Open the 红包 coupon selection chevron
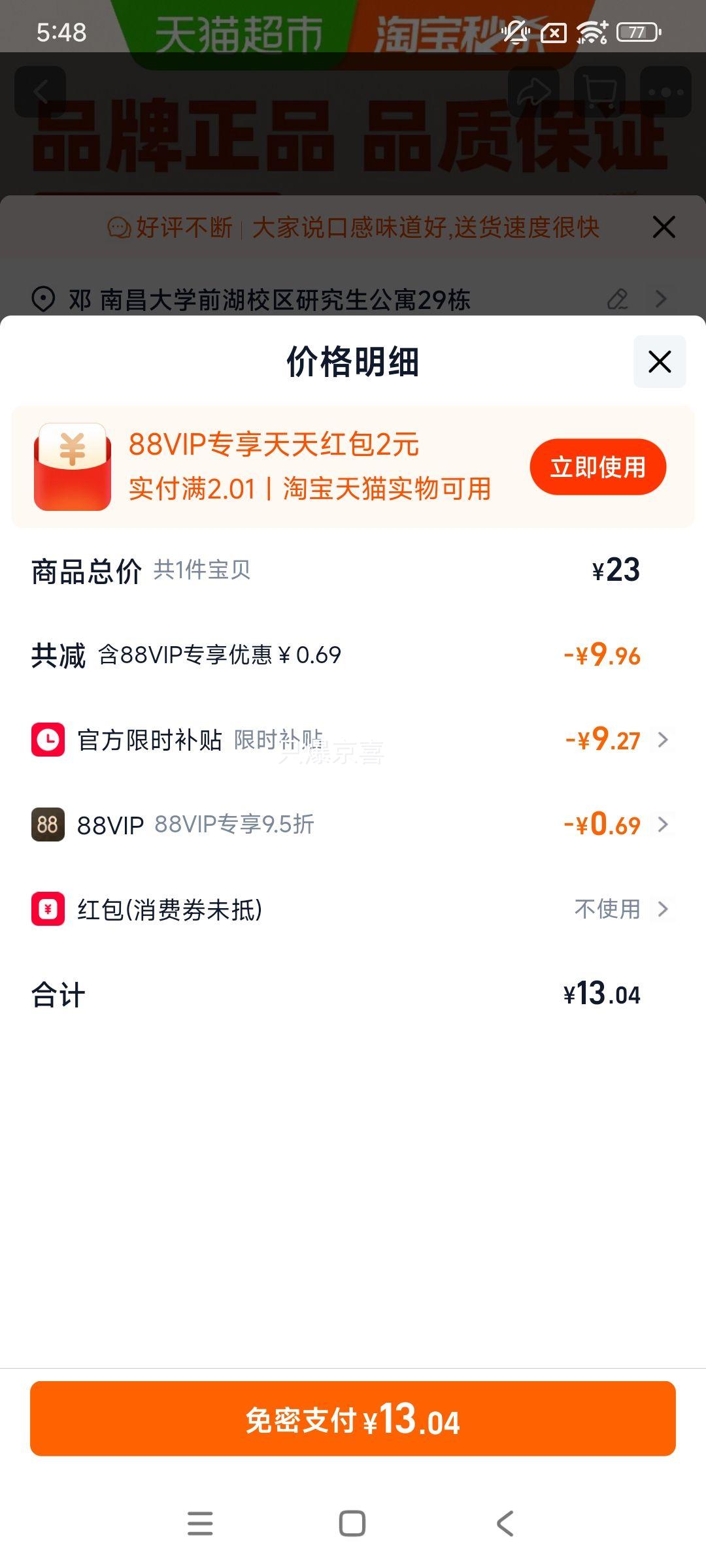The height and width of the screenshot is (1568, 706). pyautogui.click(x=664, y=908)
